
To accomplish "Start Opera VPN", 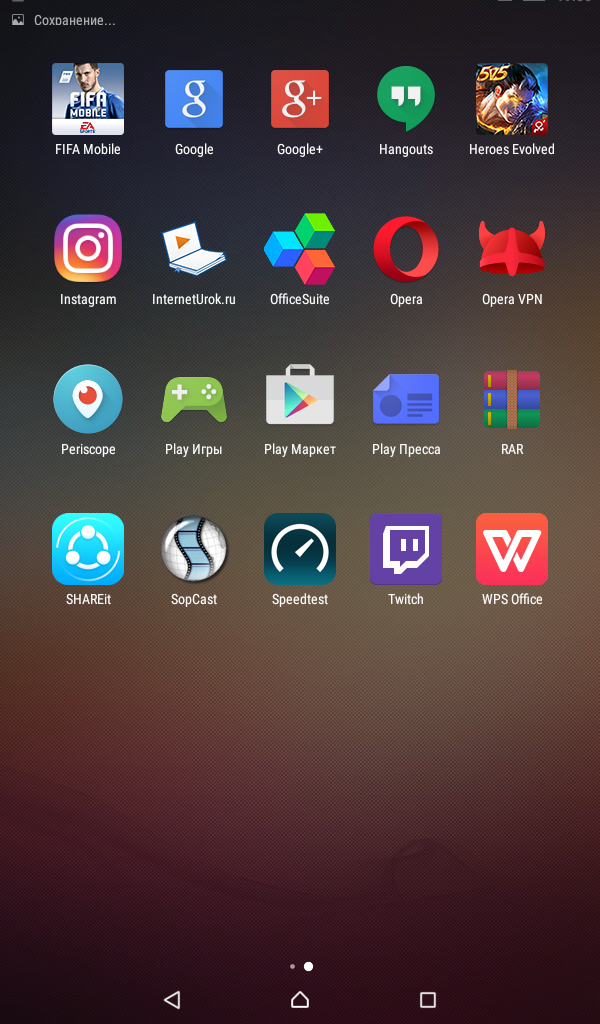I will coord(512,249).
